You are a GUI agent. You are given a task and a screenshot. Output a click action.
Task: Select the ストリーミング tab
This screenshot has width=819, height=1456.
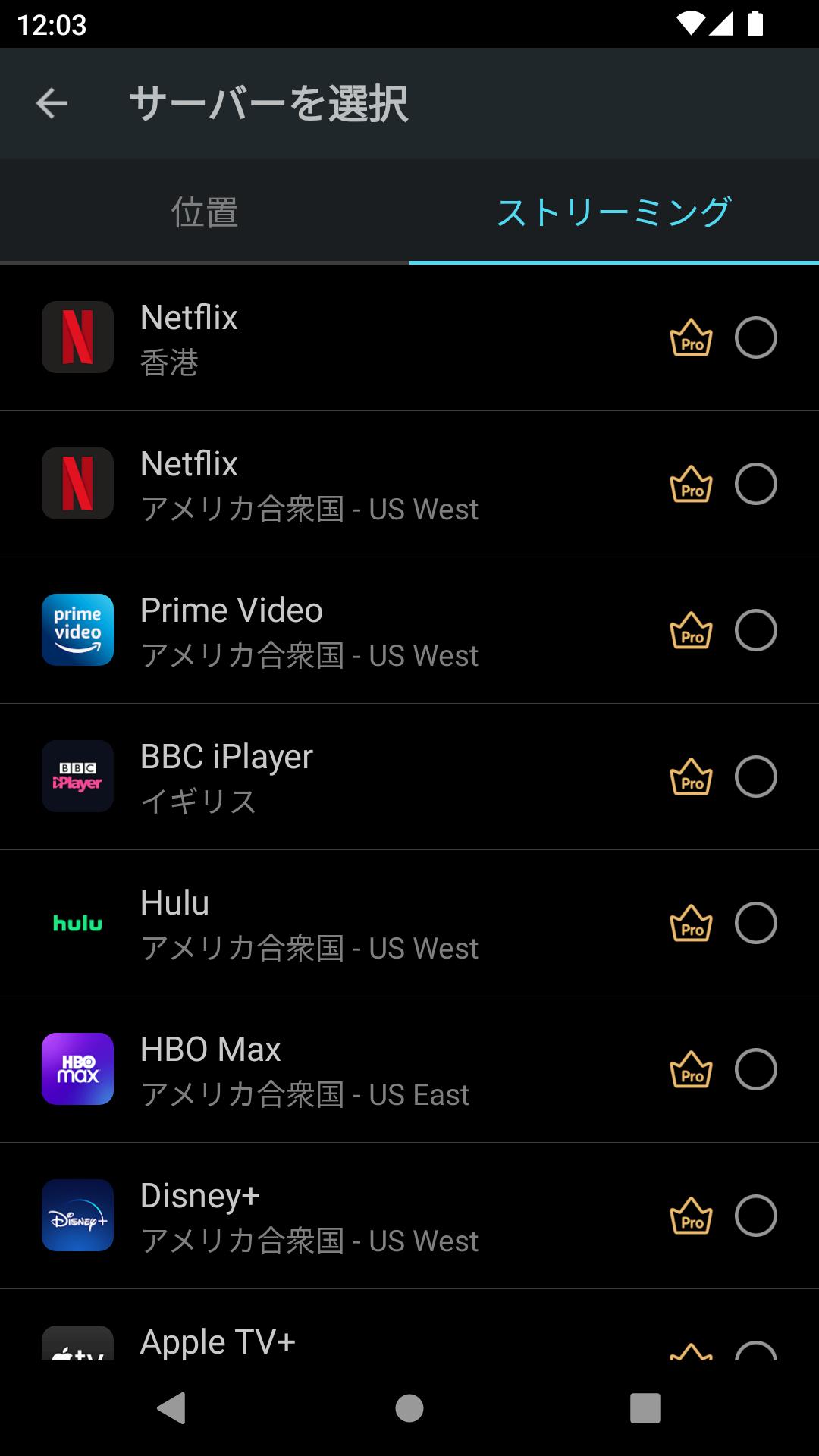(x=614, y=212)
